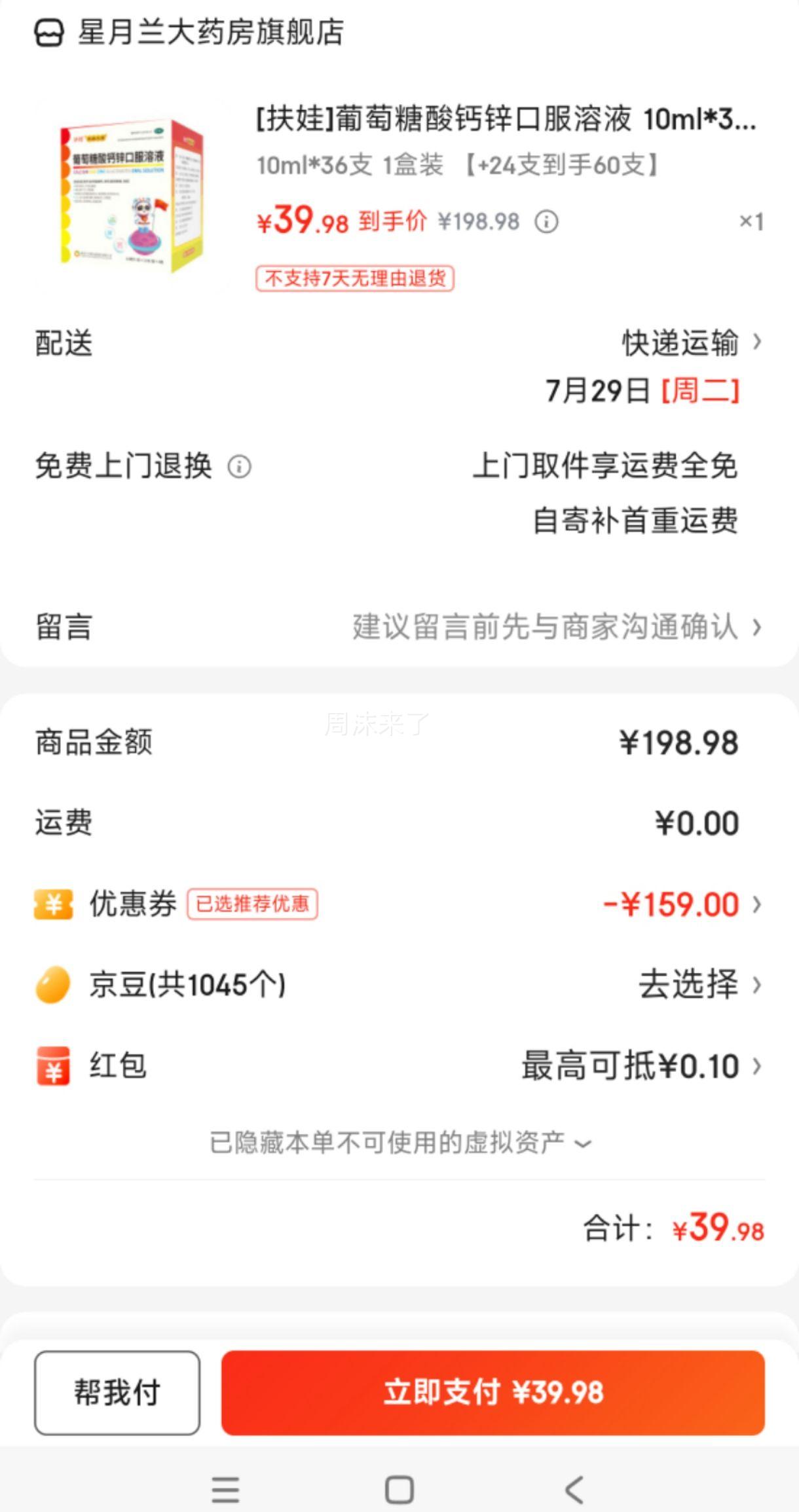
Task: Open 星月兰大药房旗舰店 store page
Action: (x=190, y=33)
